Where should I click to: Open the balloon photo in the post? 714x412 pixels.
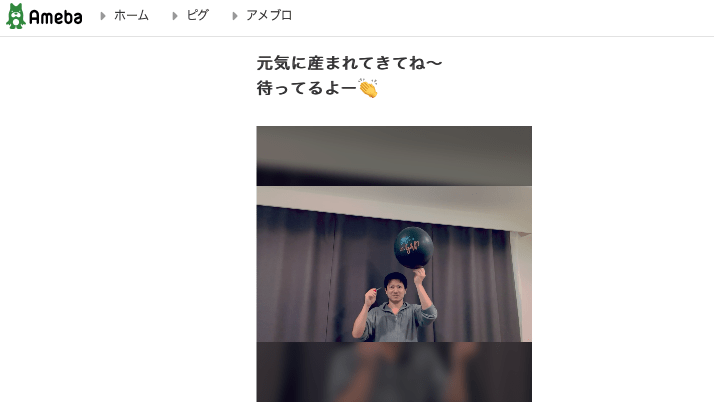(394, 265)
